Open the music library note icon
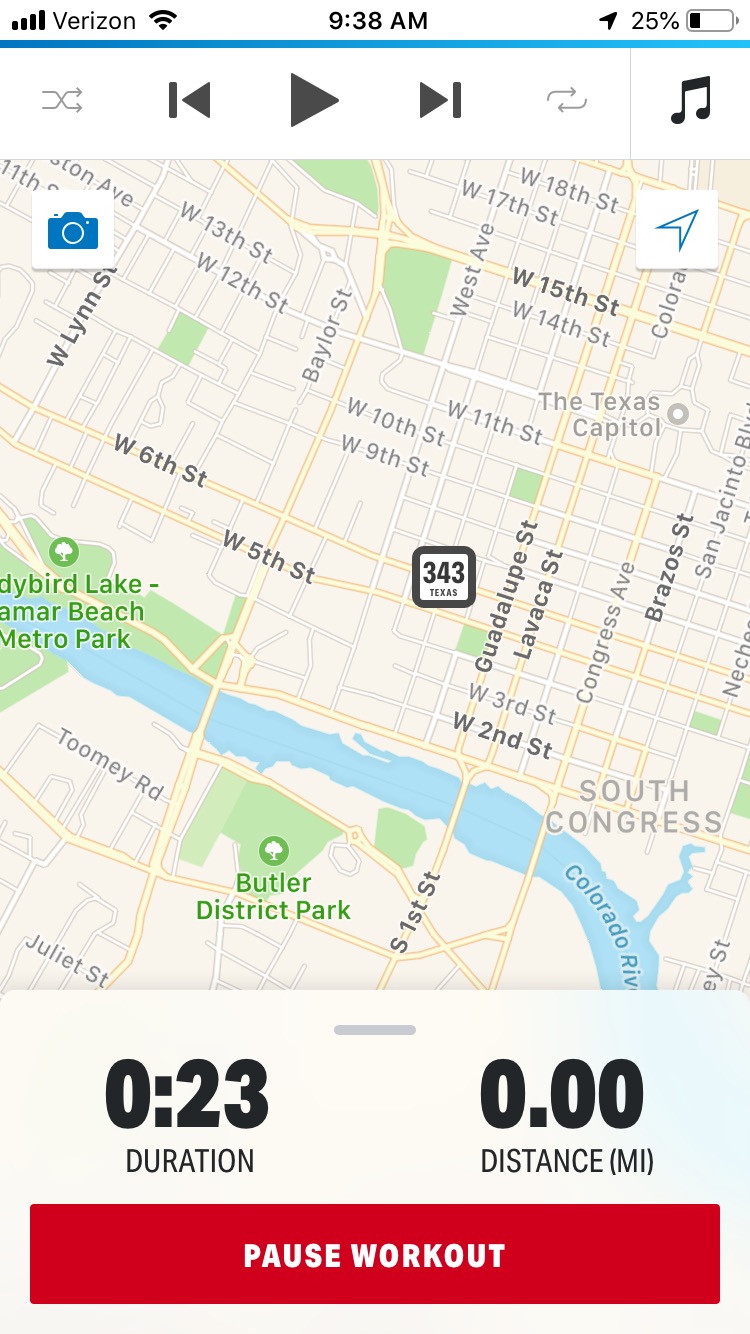 pos(691,100)
